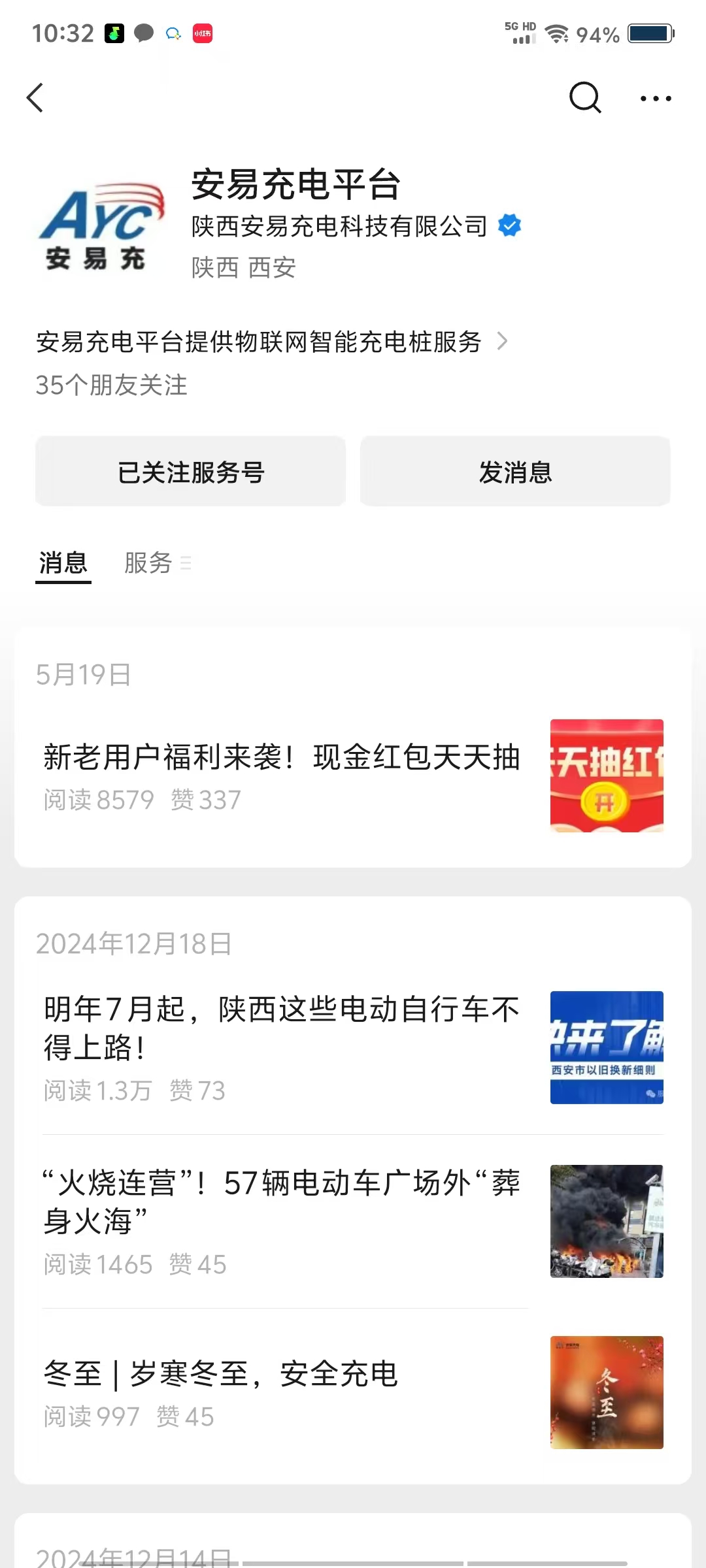Open the three-dot overflow menu
706x1568 pixels.
(655, 99)
